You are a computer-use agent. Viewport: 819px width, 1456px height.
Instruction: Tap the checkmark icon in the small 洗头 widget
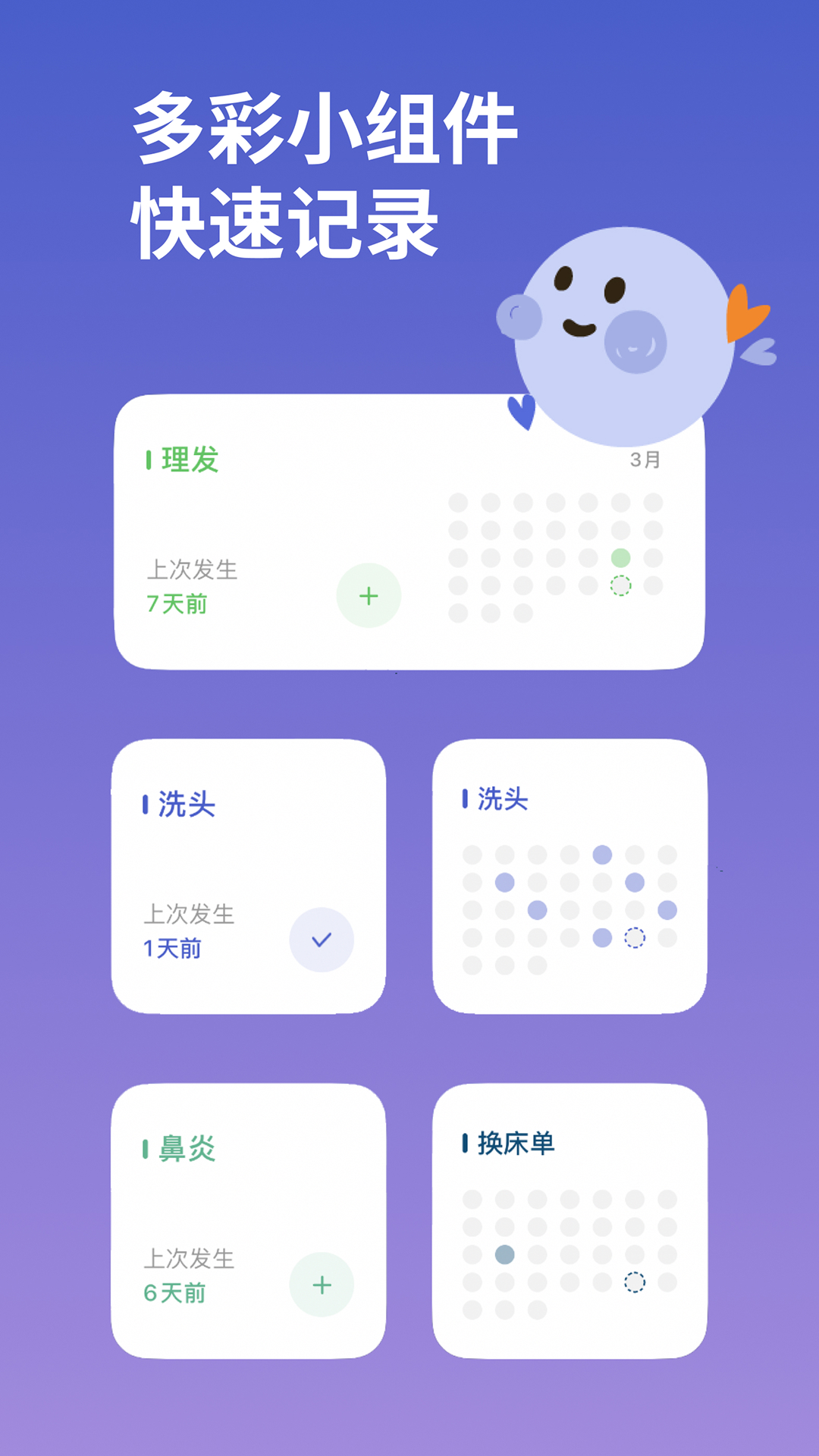(x=321, y=938)
